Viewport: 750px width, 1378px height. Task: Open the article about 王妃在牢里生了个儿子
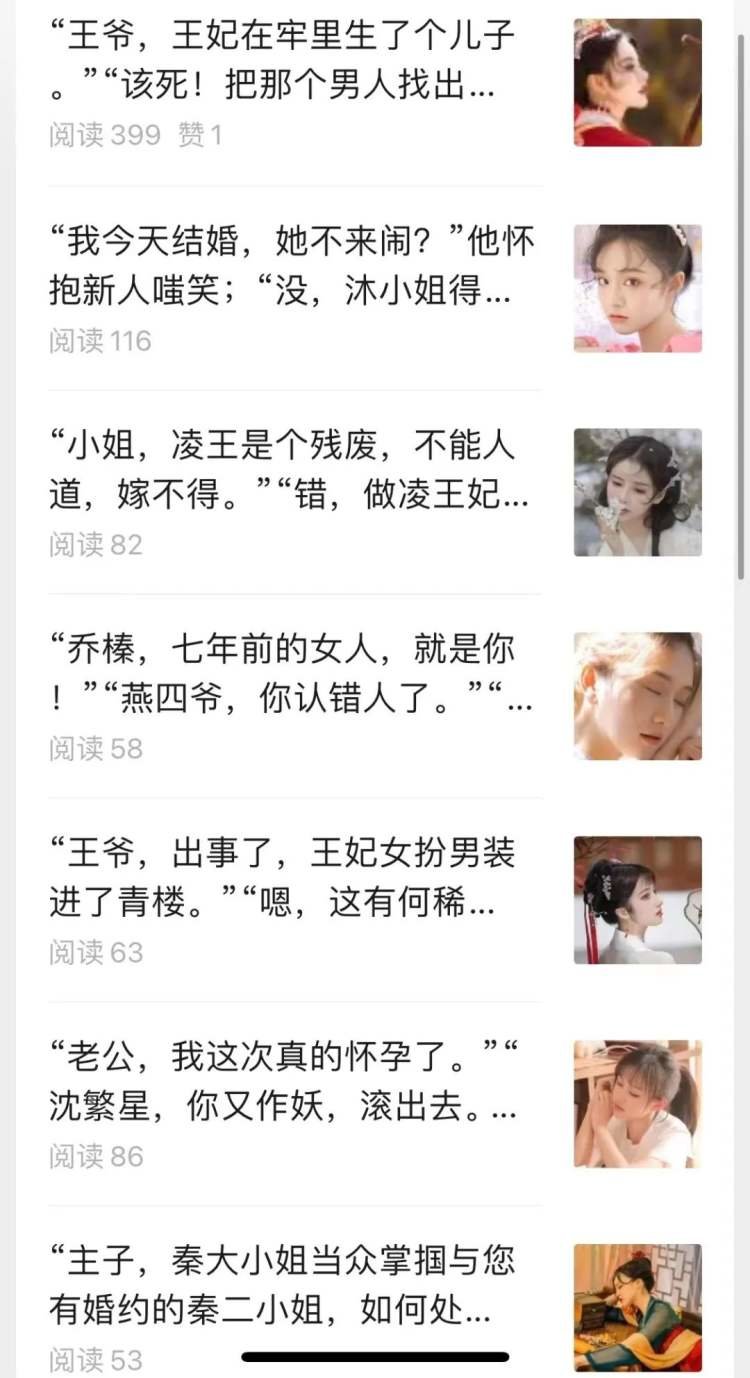(x=283, y=62)
